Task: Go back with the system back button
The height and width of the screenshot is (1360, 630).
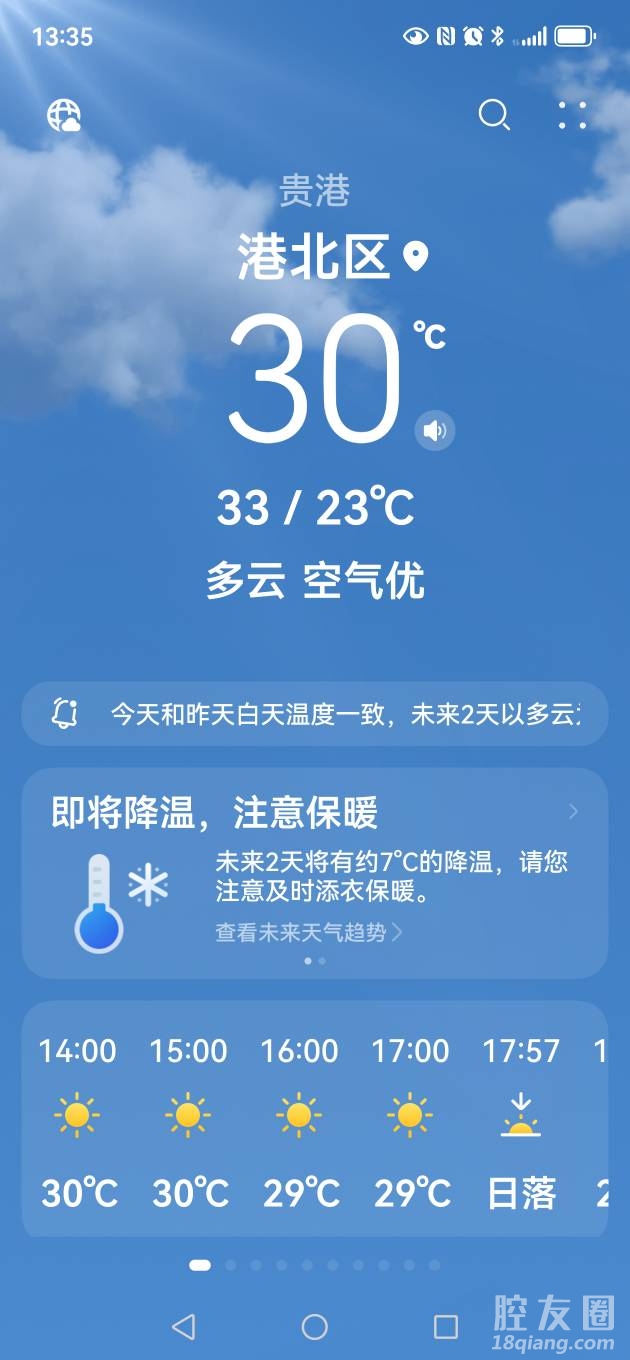Action: point(183,1326)
